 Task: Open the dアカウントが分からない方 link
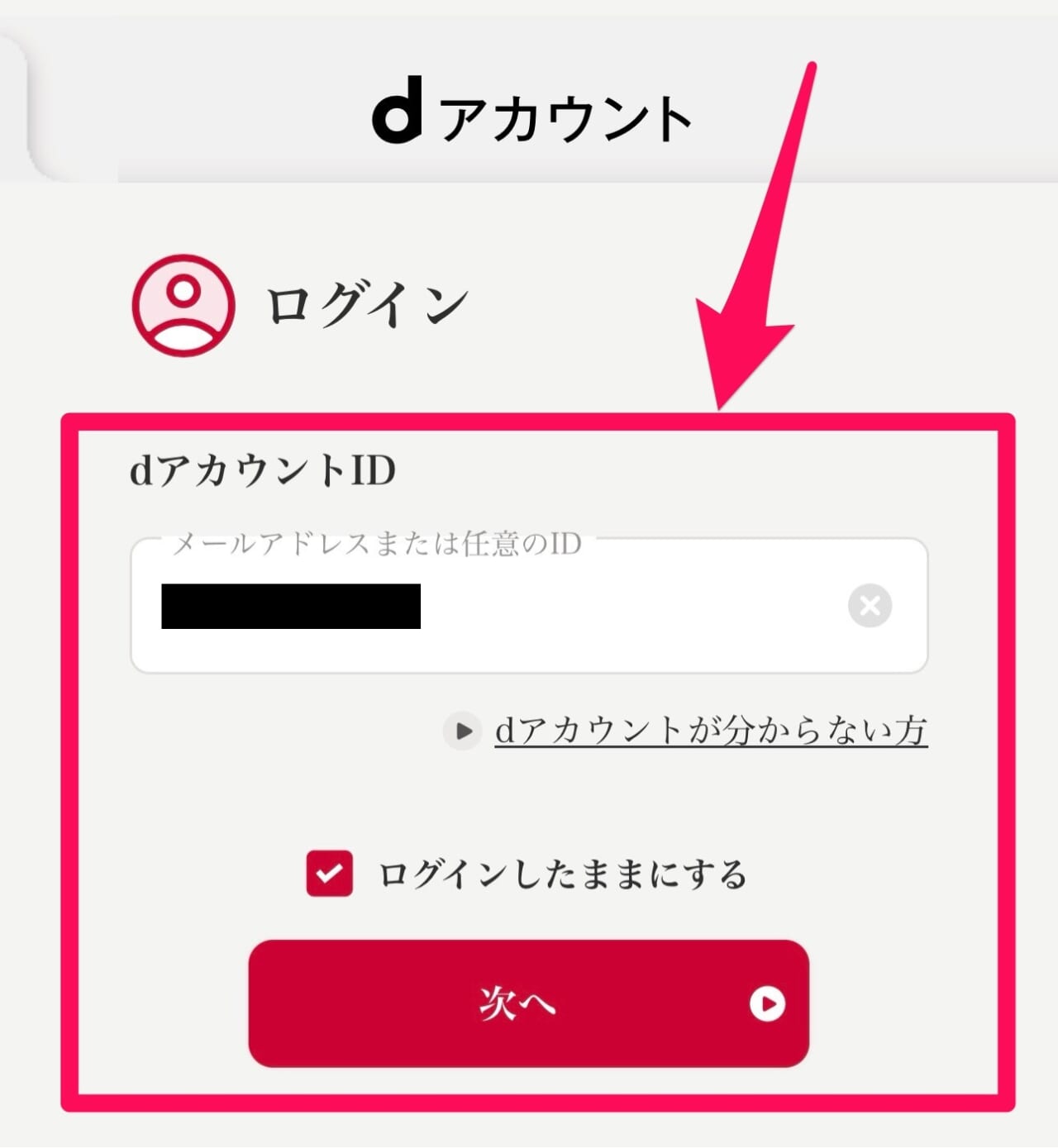(x=710, y=731)
